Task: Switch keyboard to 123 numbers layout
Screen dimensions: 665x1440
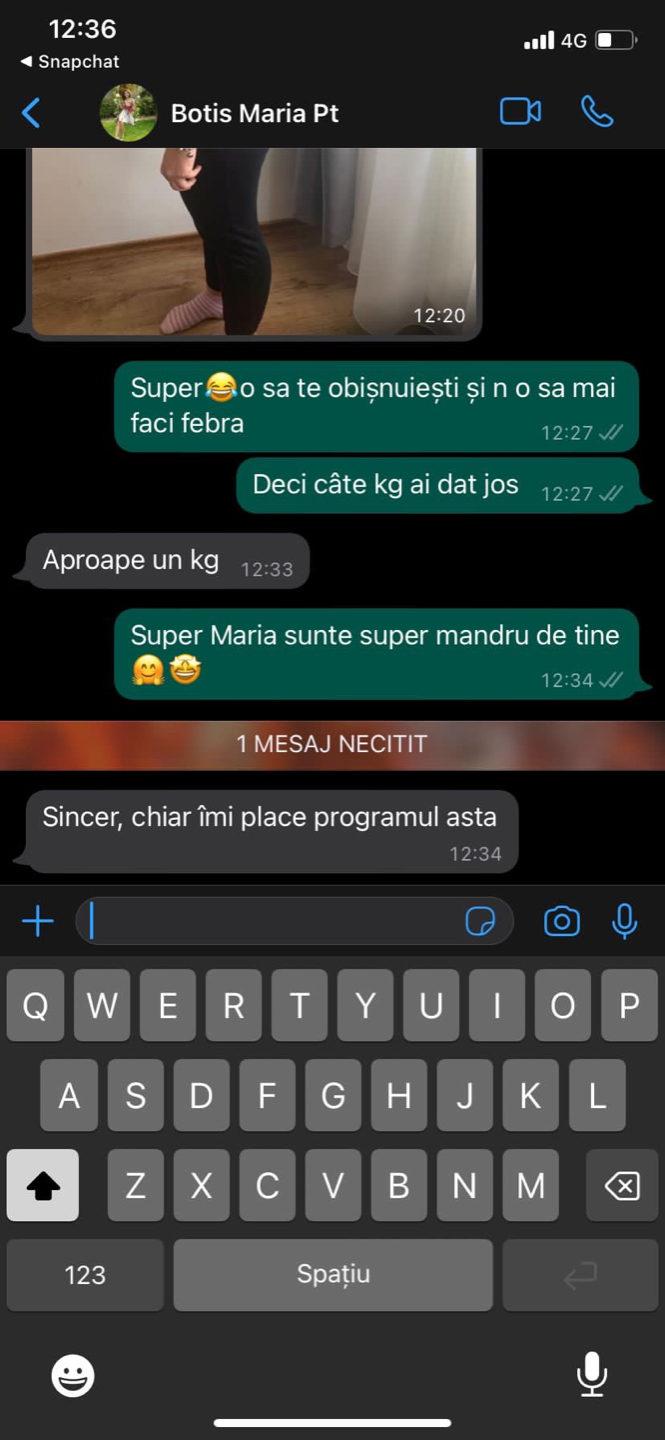Action: point(85,1274)
